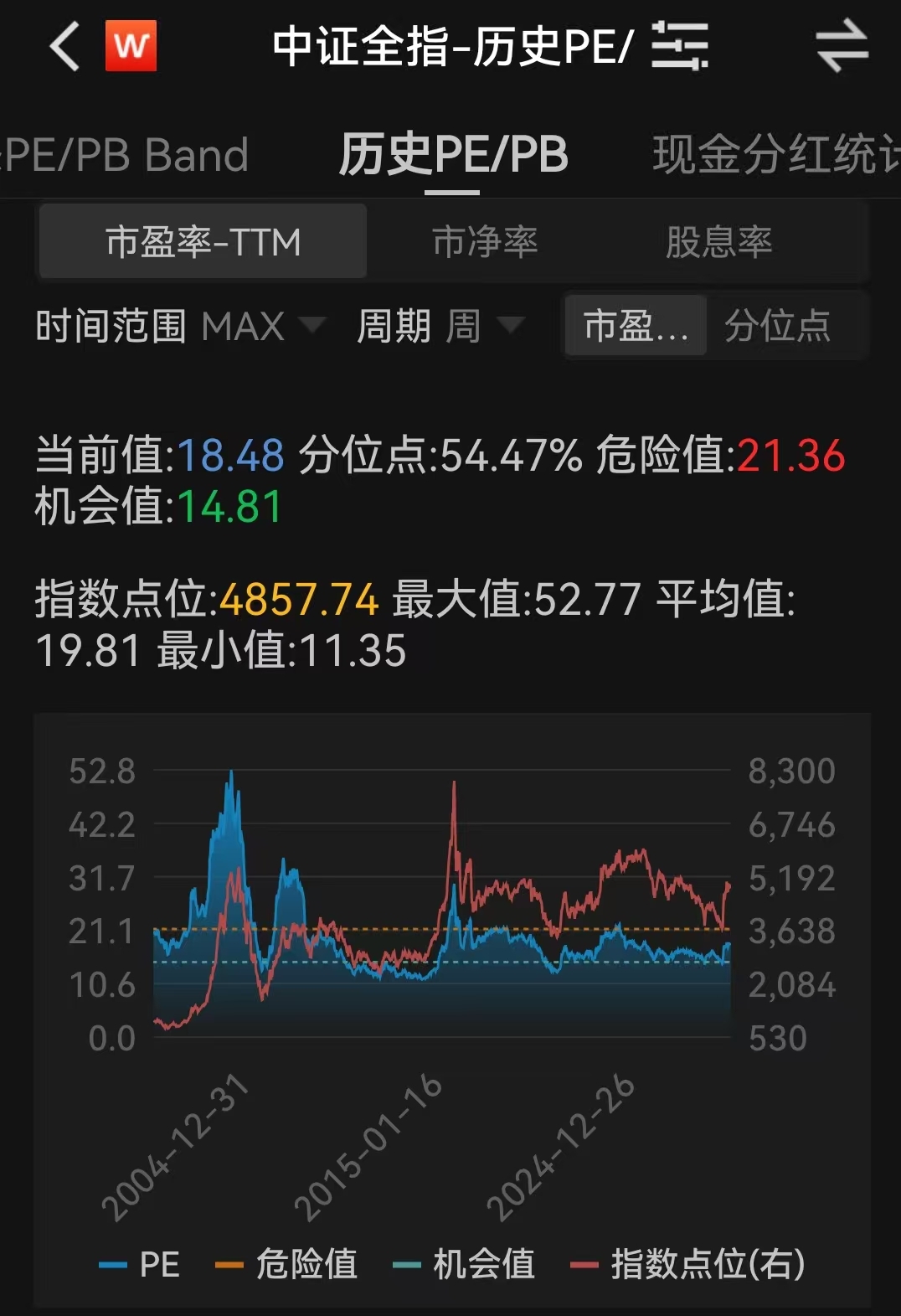Tap the switch arrows icon at top right
Screen dimensions: 901x1316
click(x=842, y=46)
